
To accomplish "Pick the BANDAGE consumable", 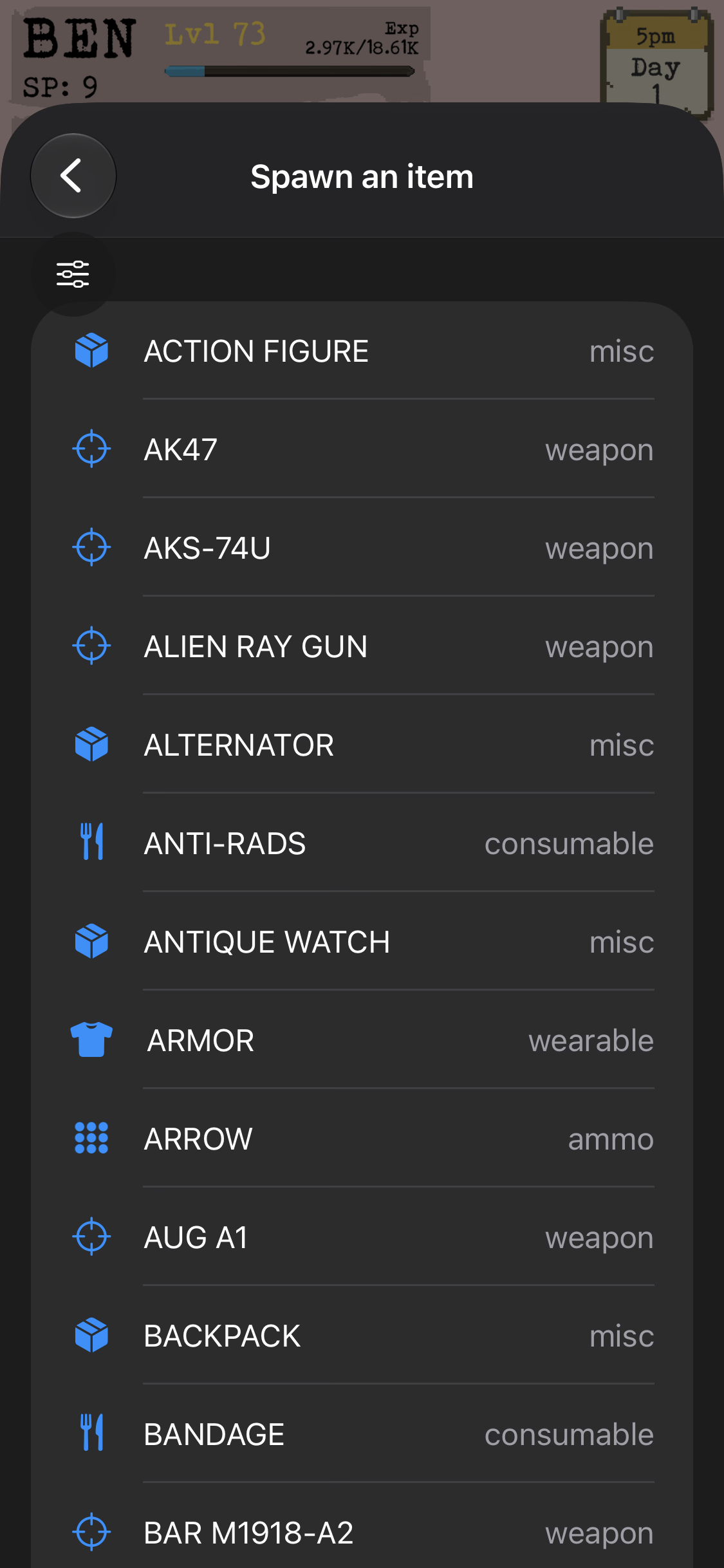I will [362, 1434].
